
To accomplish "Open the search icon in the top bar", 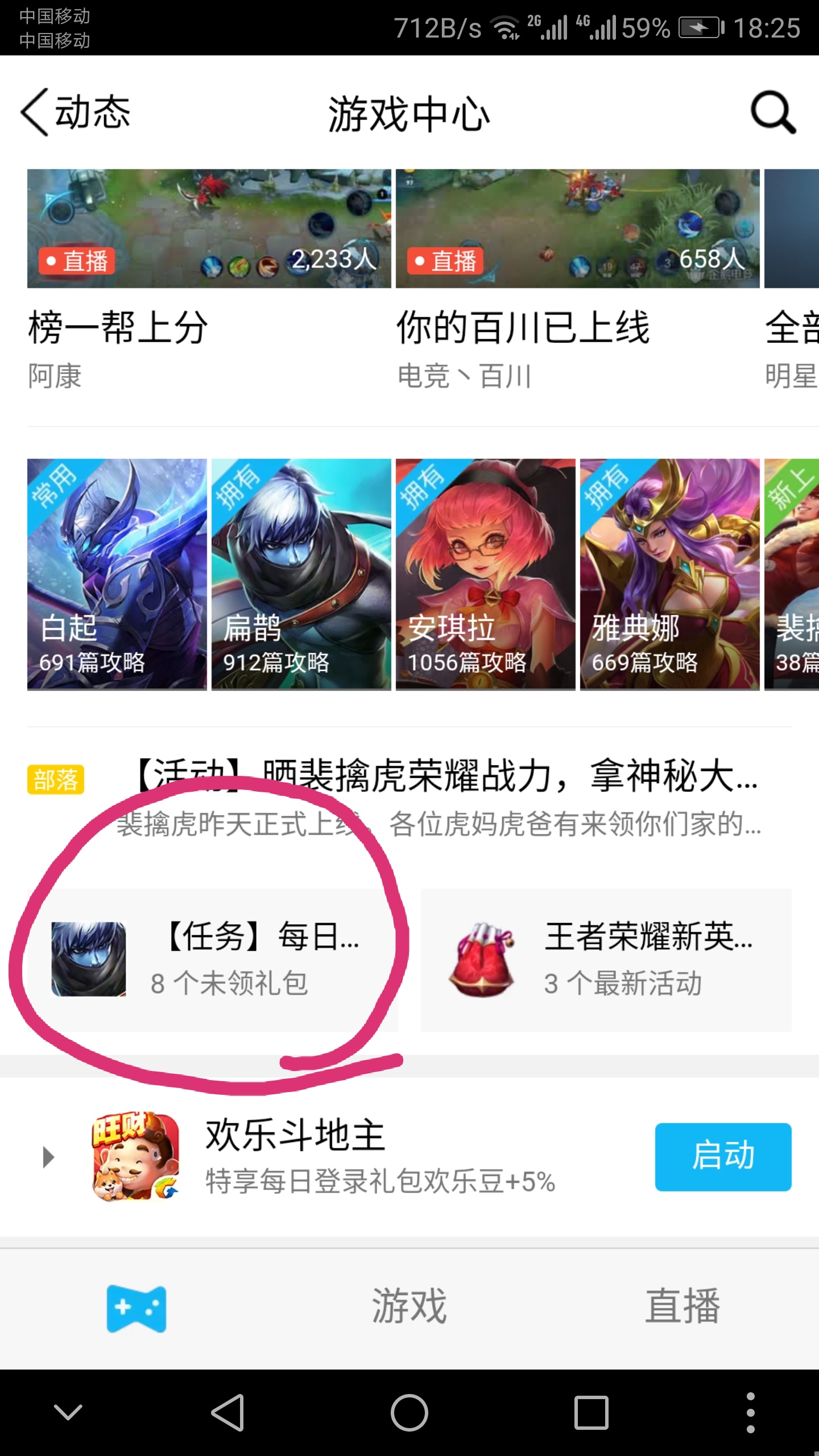I will pos(771,112).
